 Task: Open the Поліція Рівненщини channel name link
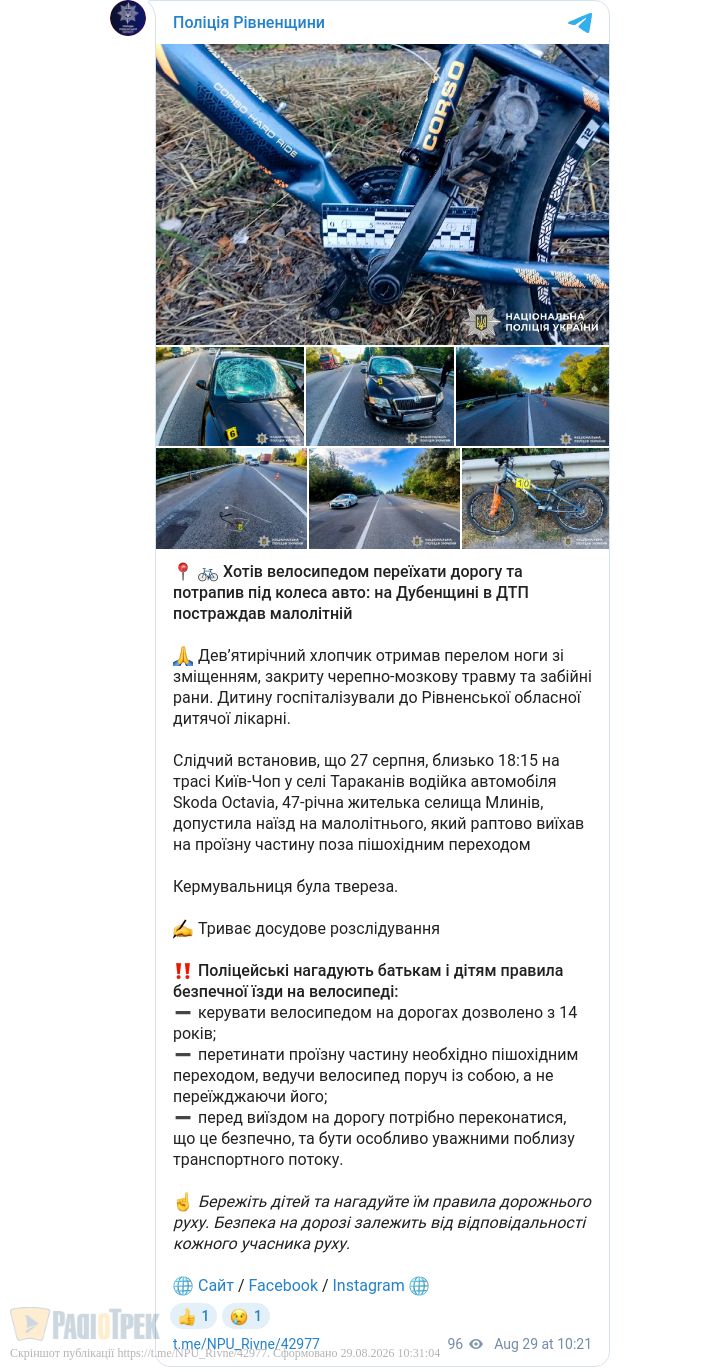point(248,22)
